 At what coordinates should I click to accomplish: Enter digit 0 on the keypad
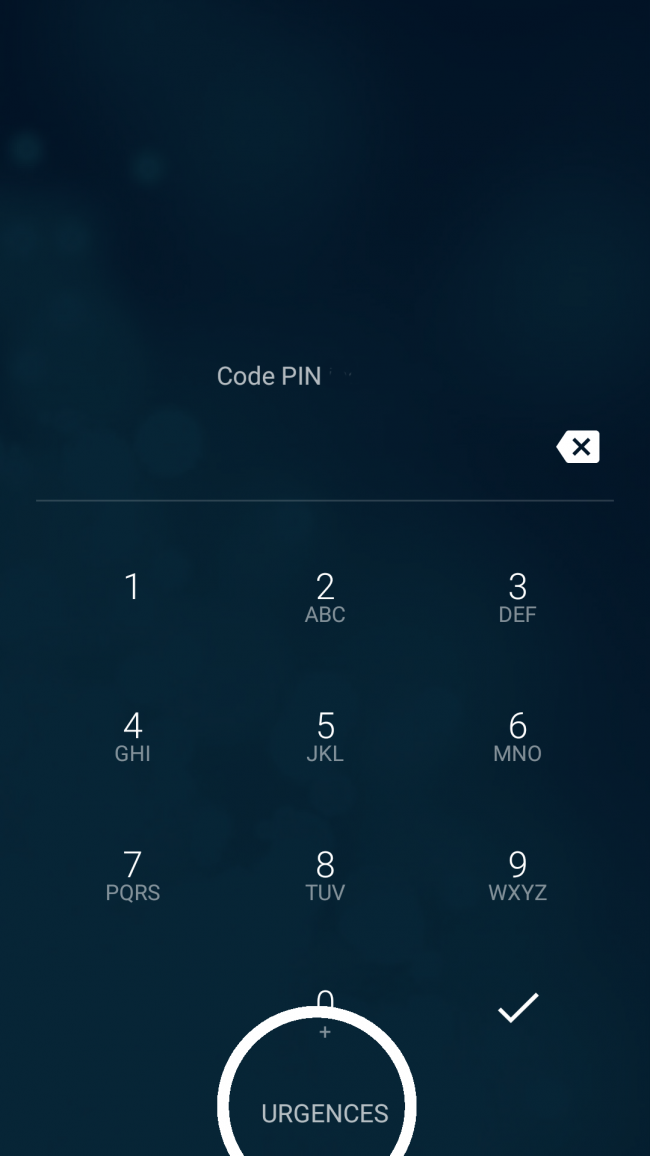click(325, 1000)
